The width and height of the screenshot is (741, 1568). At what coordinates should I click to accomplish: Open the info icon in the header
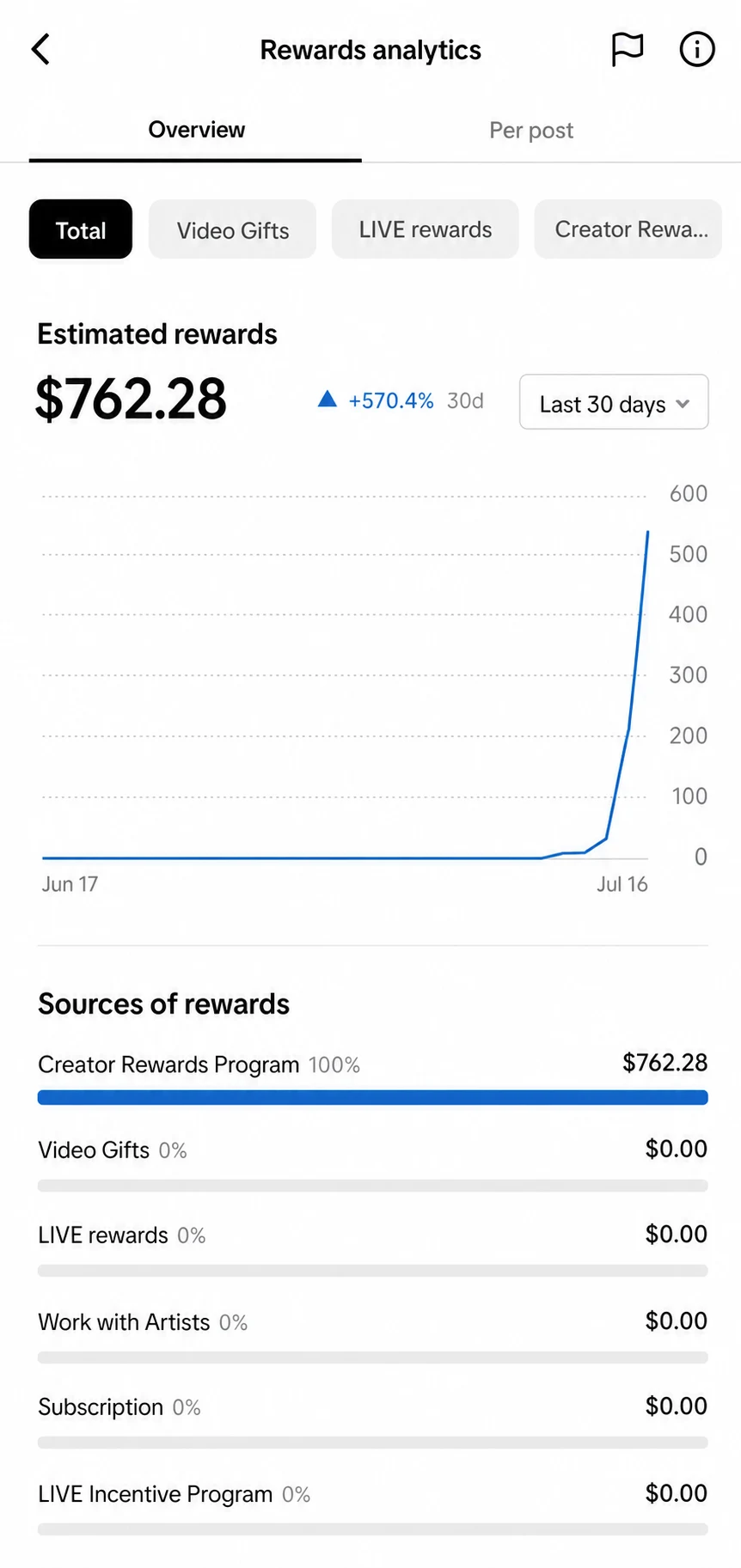696,49
